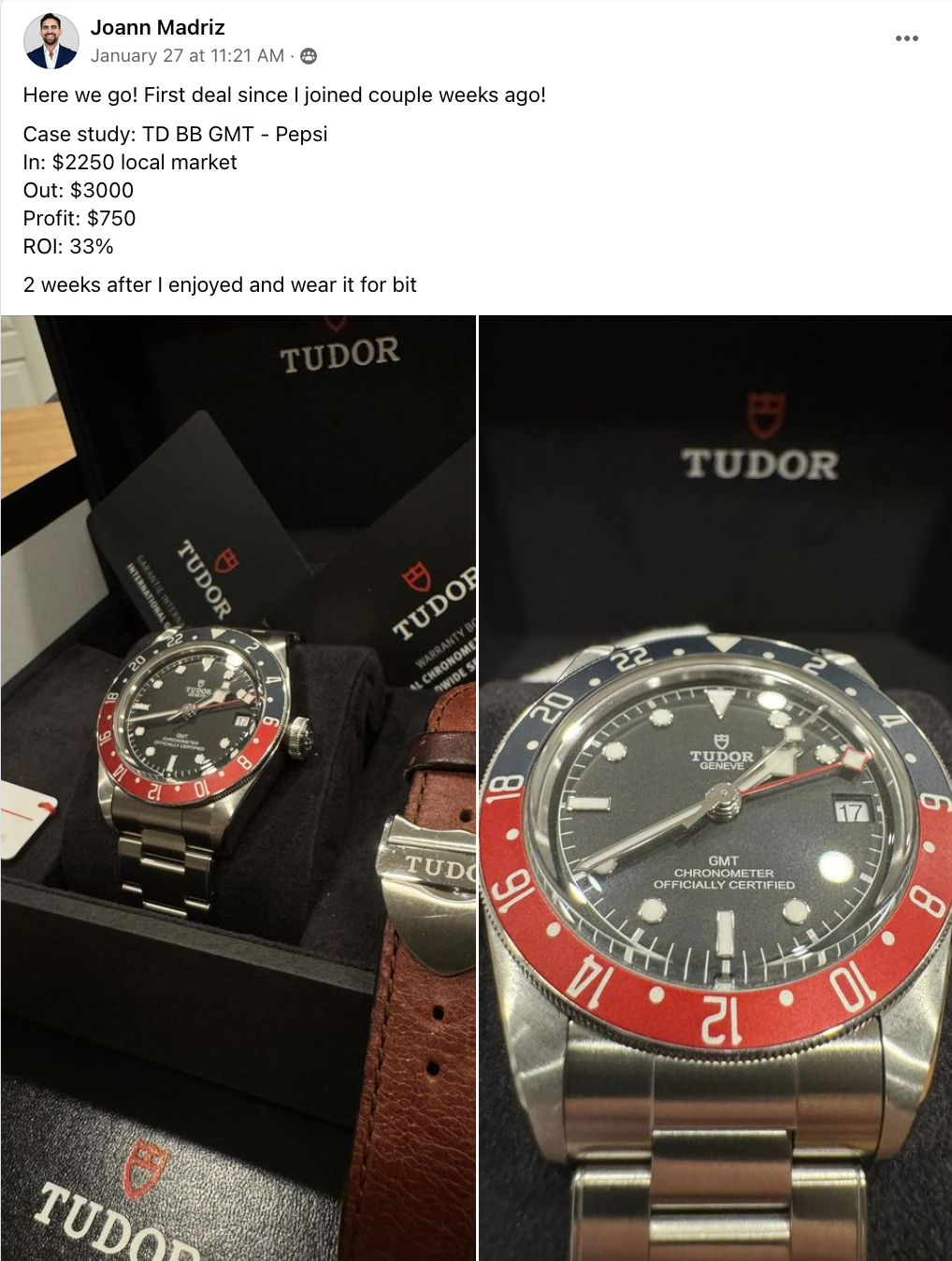952x1261 pixels.
Task: Open the right close-up watch dial photo
Action: [715, 788]
